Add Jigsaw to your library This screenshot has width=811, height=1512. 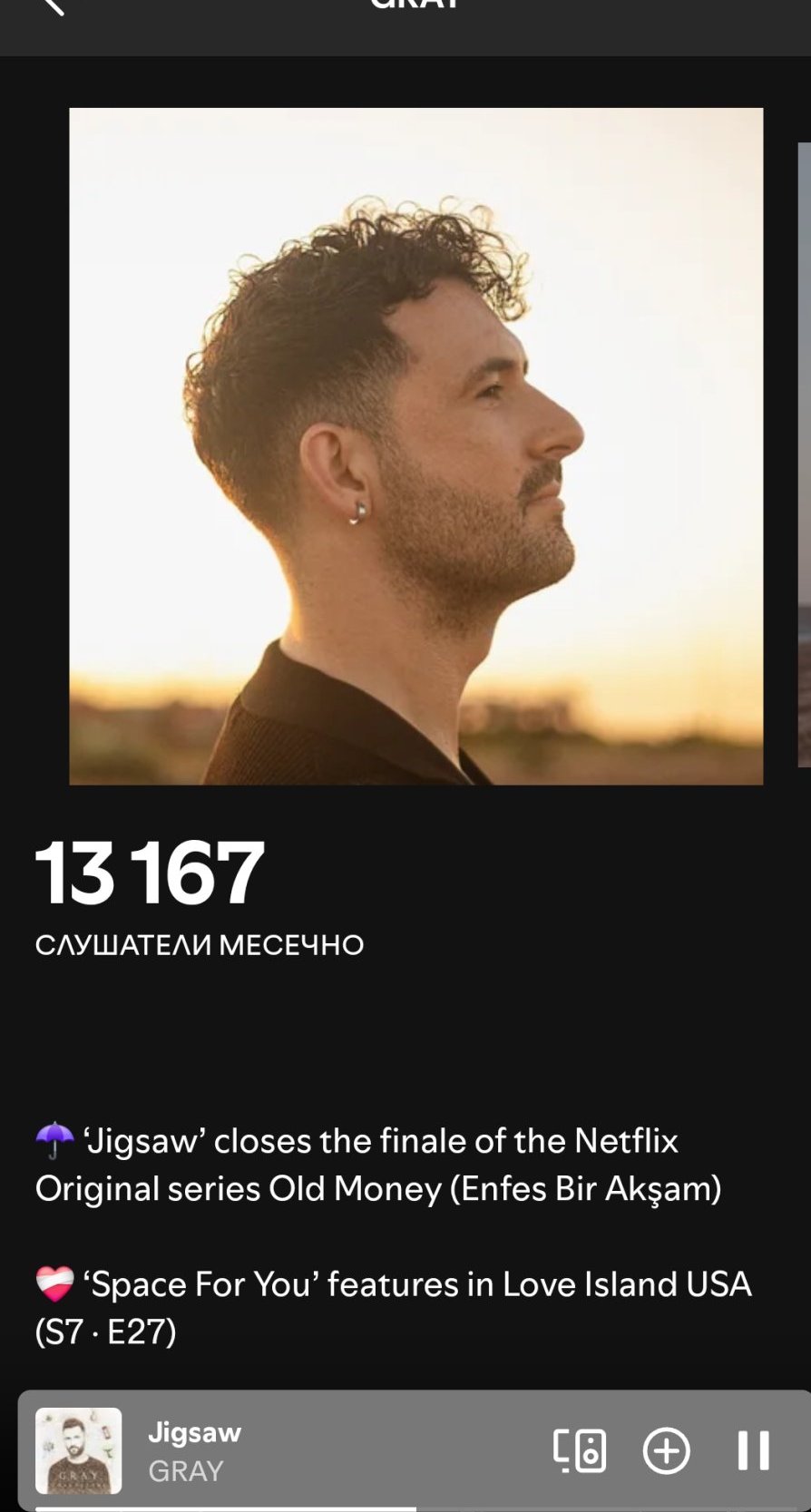tap(666, 1450)
